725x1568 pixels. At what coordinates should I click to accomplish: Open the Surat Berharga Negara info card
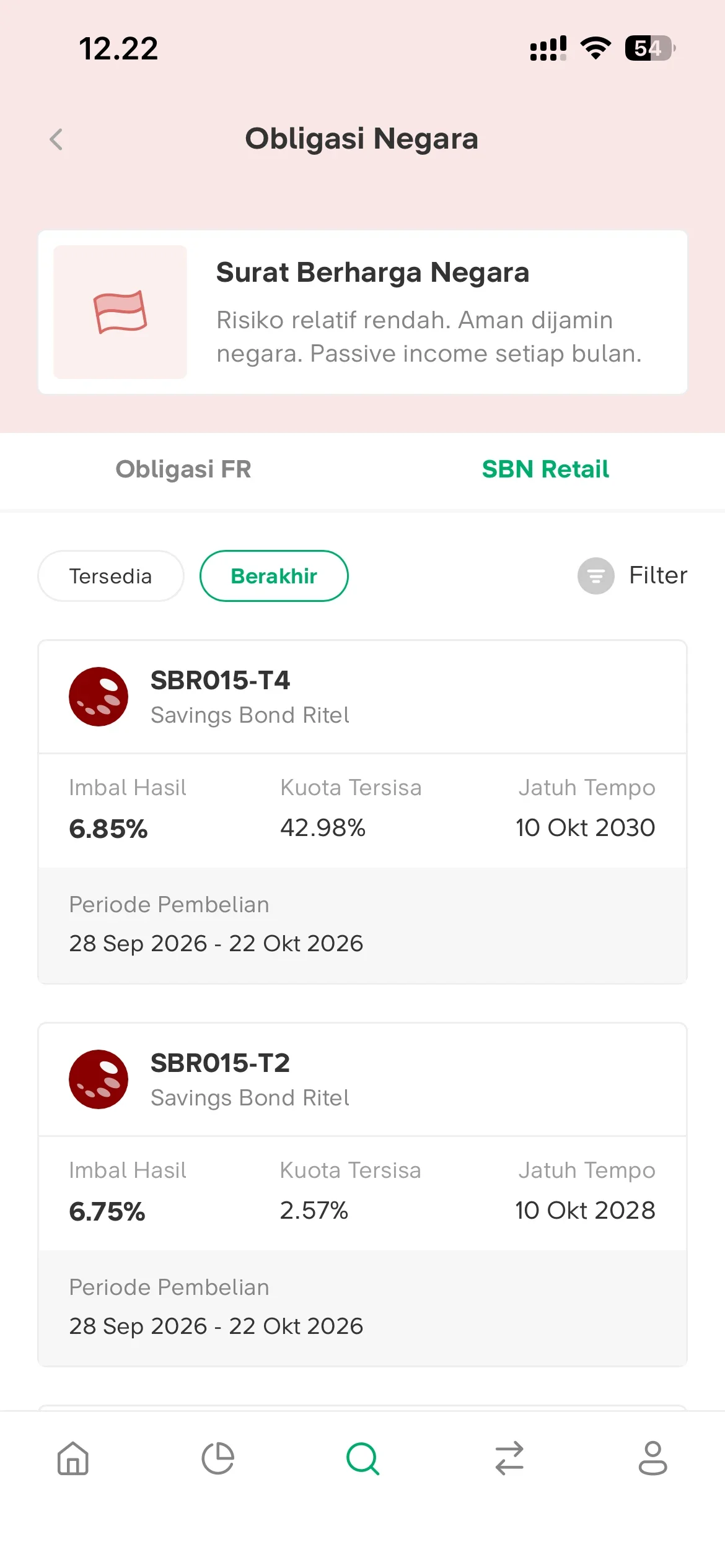click(x=362, y=312)
